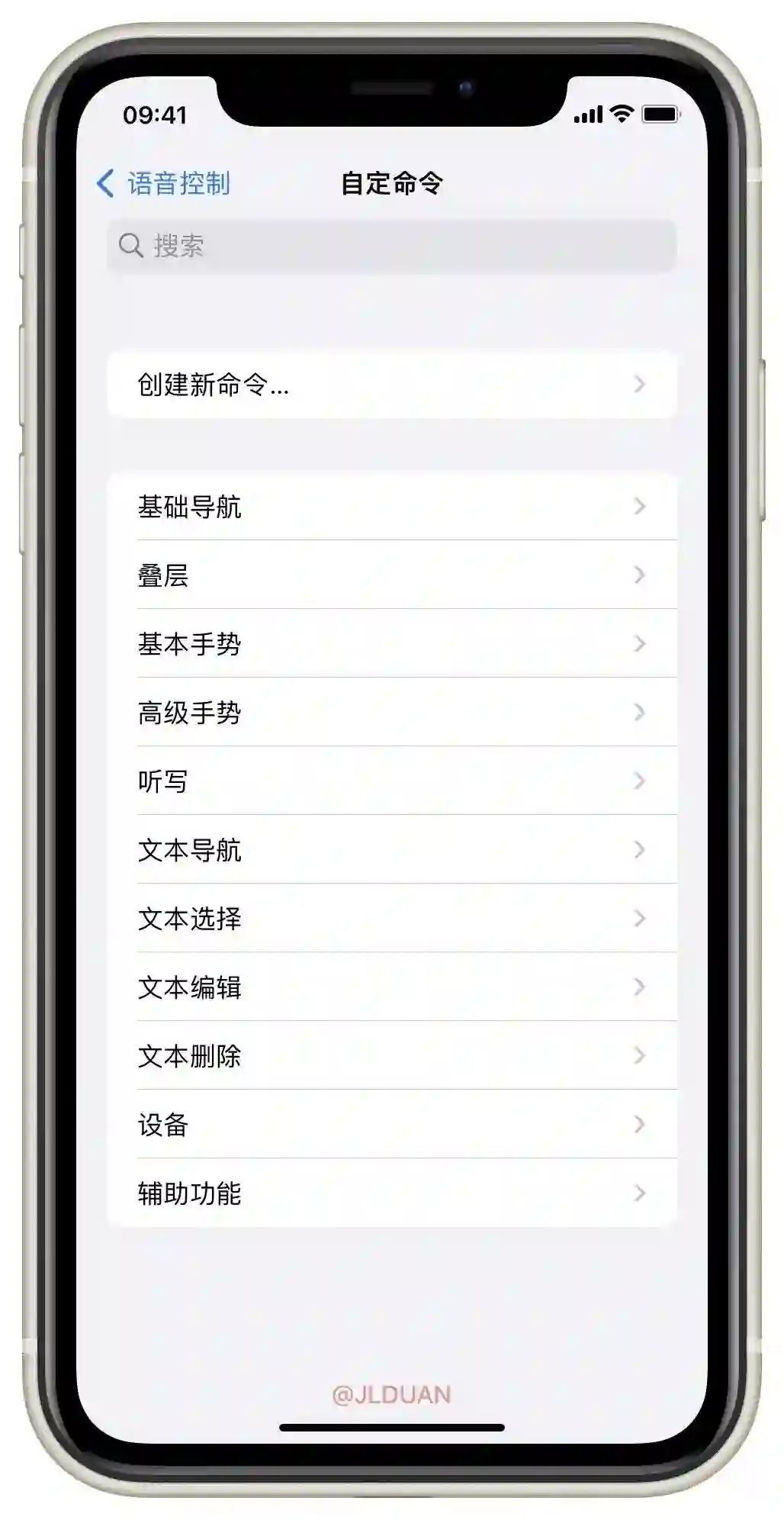Open the 基础导航 category
784x1520 pixels.
point(391,507)
